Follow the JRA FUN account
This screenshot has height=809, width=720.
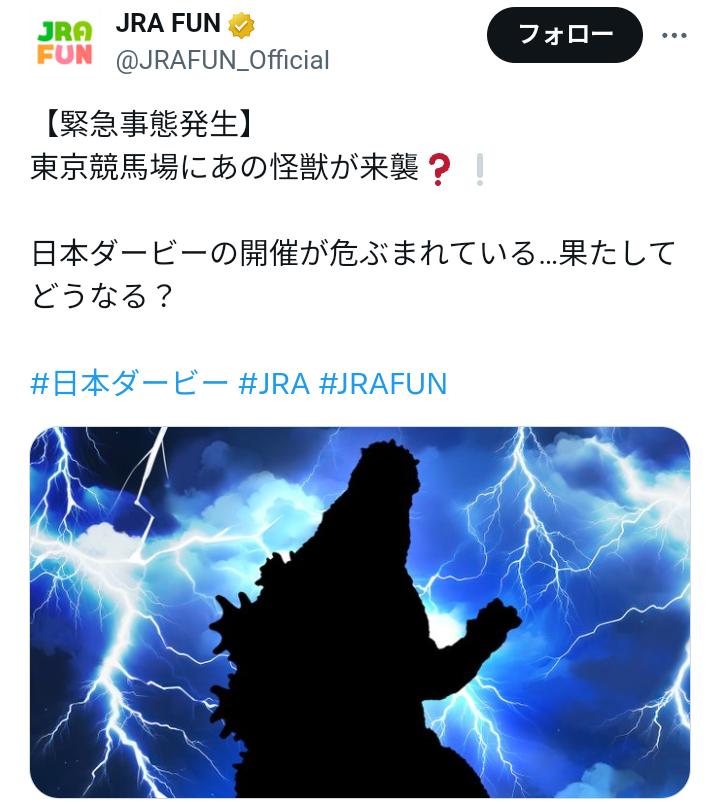coord(564,36)
